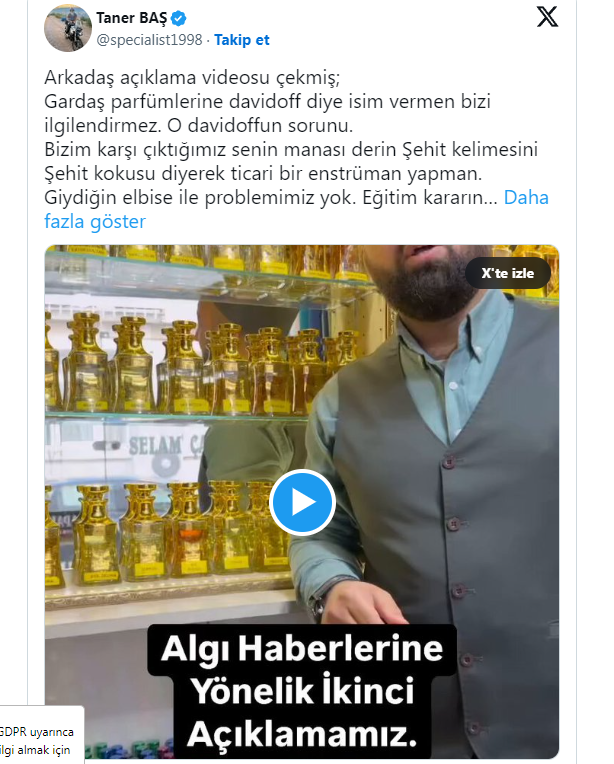
Task: Tap the 'X'te izle' button
Action: pyautogui.click(x=507, y=273)
